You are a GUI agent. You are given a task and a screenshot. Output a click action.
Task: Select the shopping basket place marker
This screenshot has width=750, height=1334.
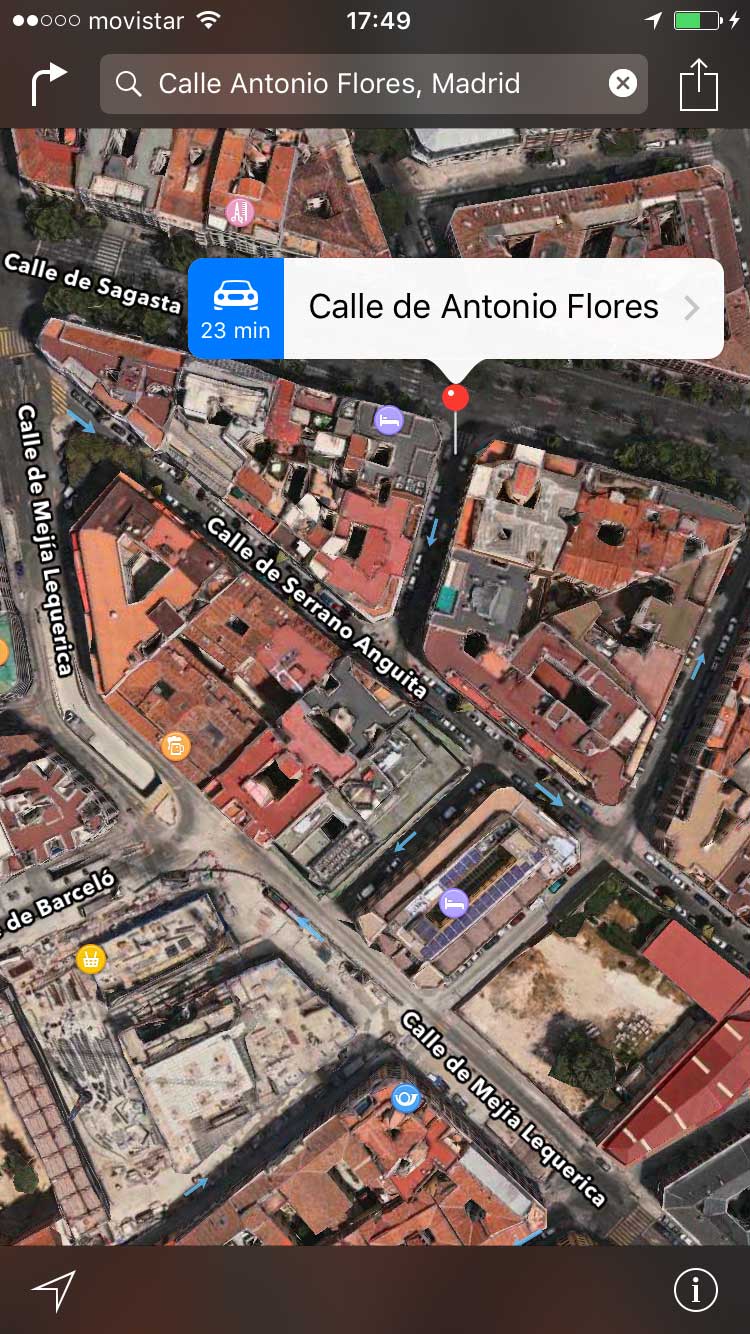click(91, 960)
